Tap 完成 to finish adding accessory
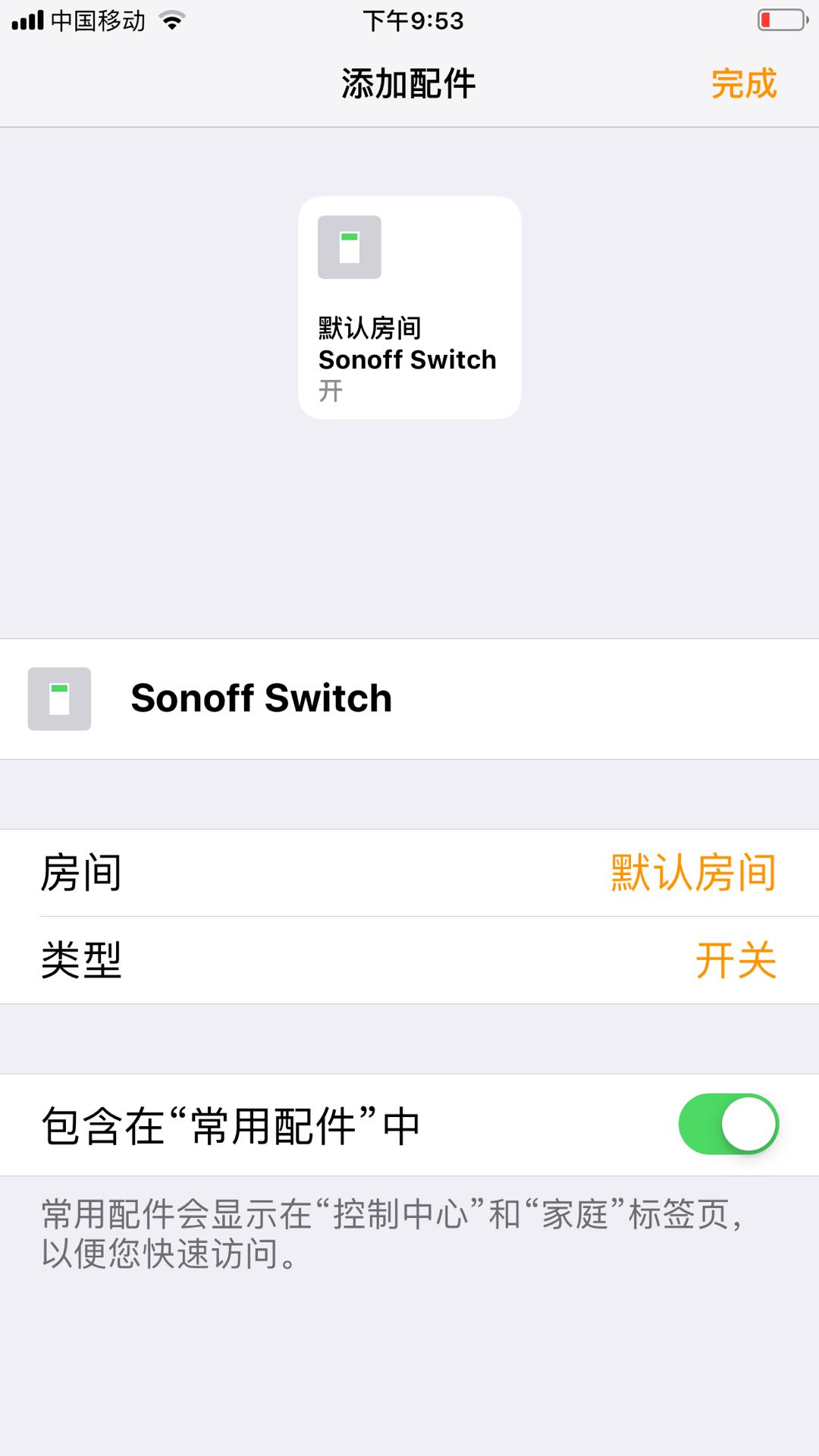The height and width of the screenshot is (1456, 819). 744,83
